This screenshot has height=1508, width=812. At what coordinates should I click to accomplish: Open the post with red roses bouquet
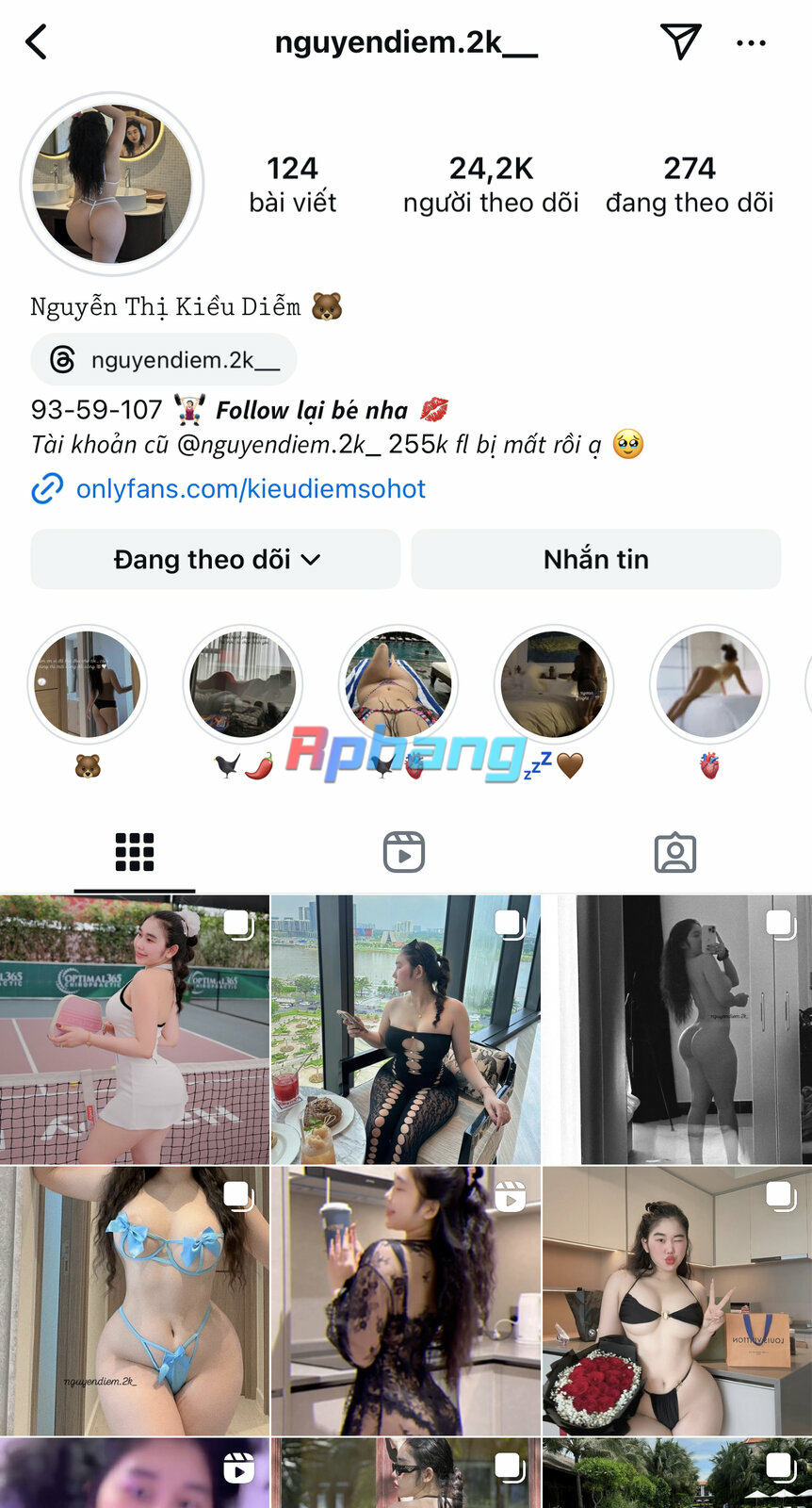click(677, 1301)
